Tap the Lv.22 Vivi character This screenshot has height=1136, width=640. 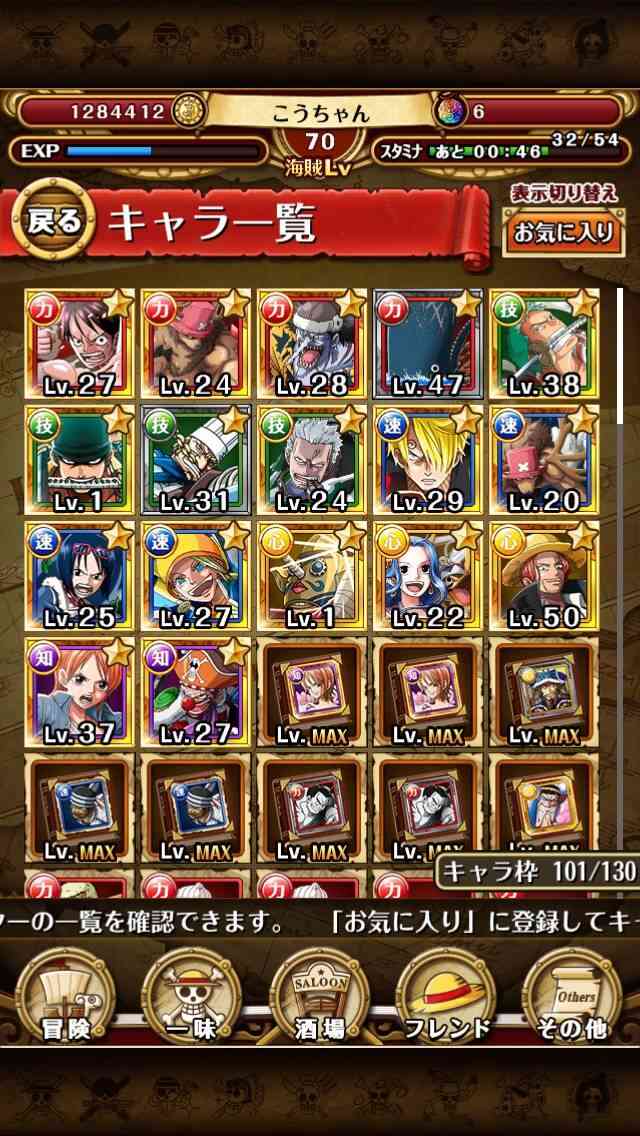tap(428, 576)
